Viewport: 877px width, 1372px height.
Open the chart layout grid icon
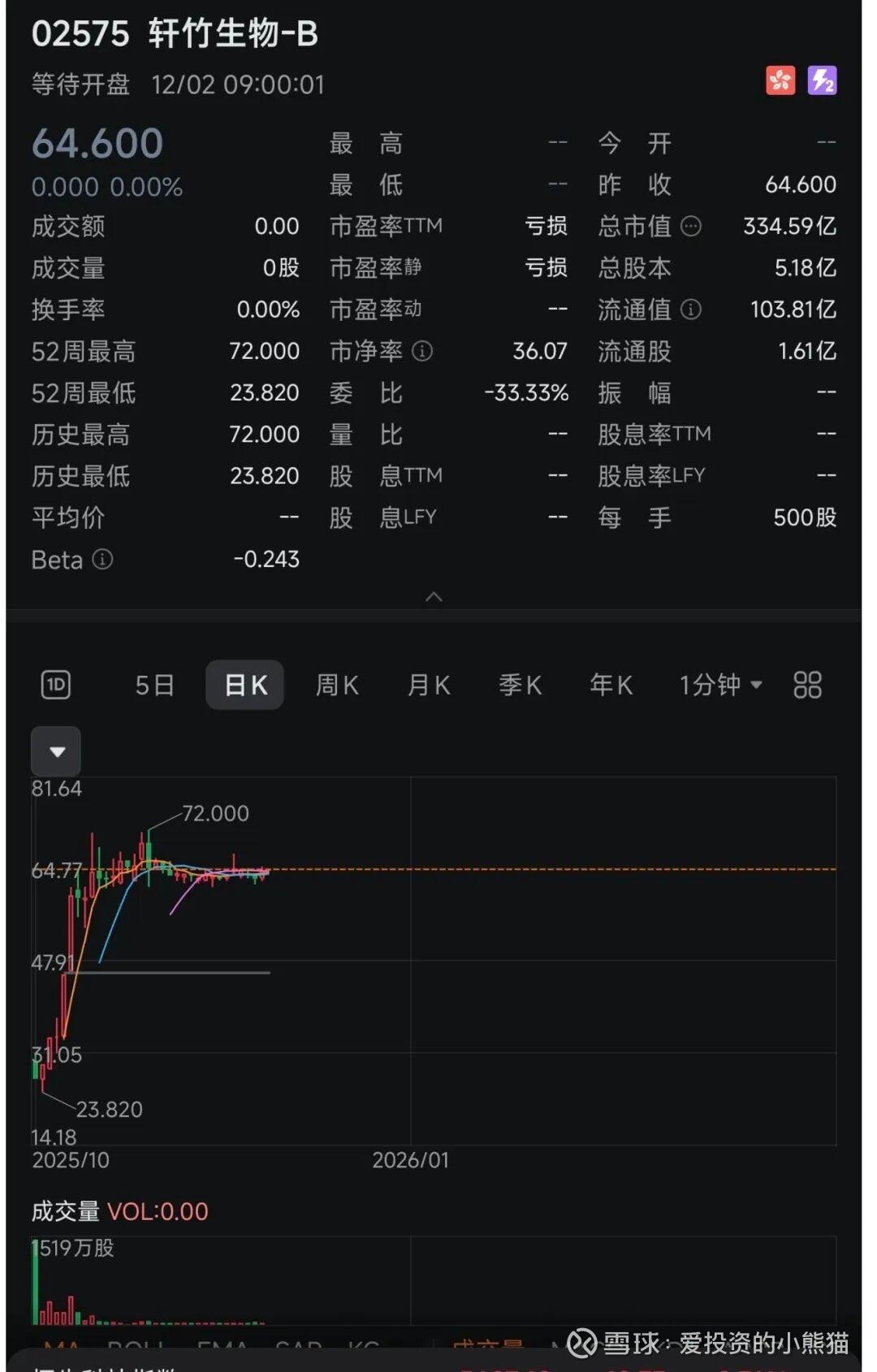click(807, 685)
